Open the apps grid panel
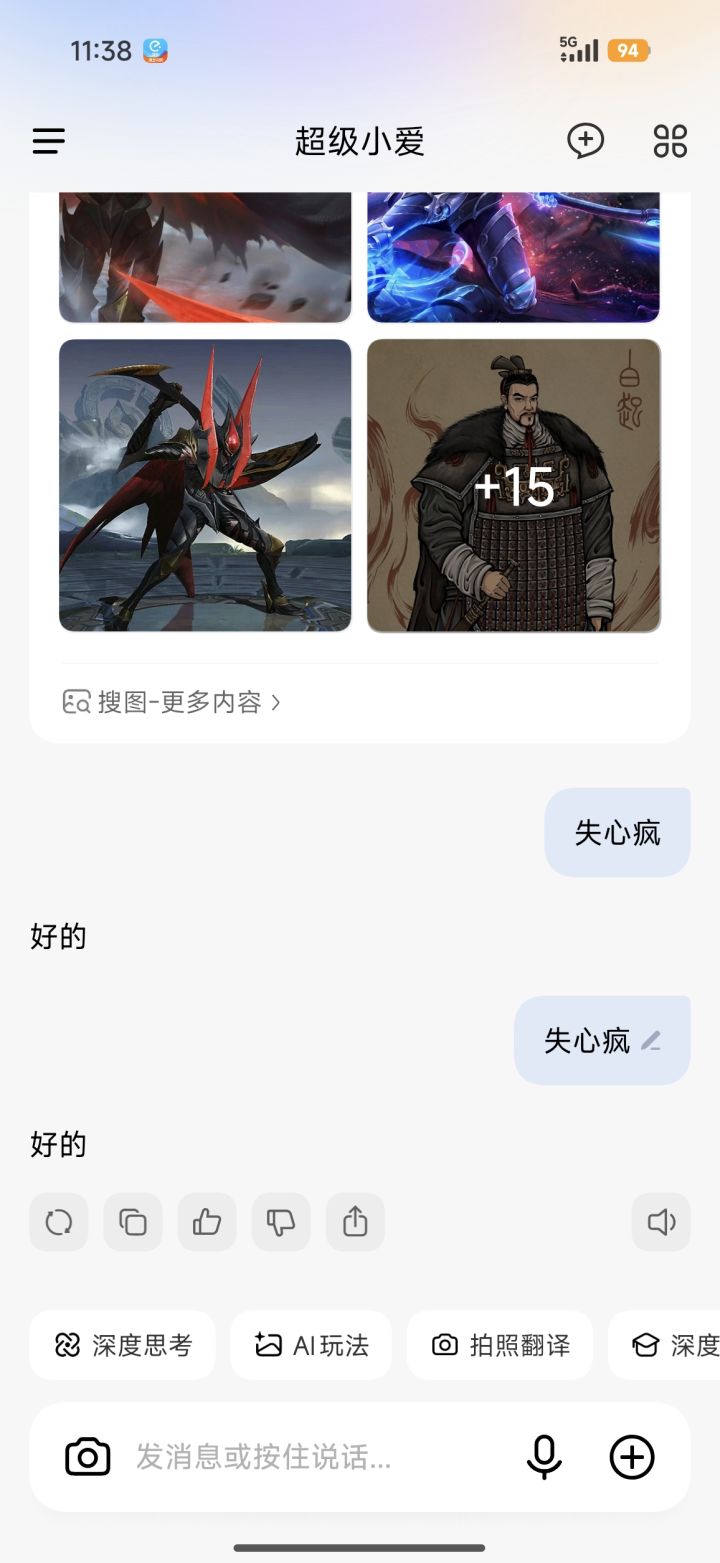 point(668,141)
